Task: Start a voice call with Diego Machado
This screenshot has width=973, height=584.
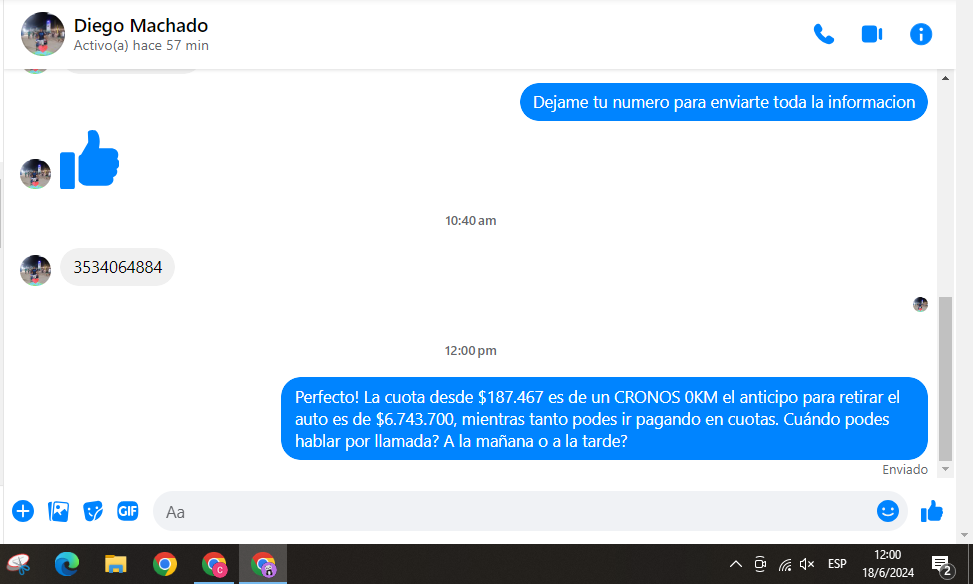Action: pyautogui.click(x=823, y=34)
